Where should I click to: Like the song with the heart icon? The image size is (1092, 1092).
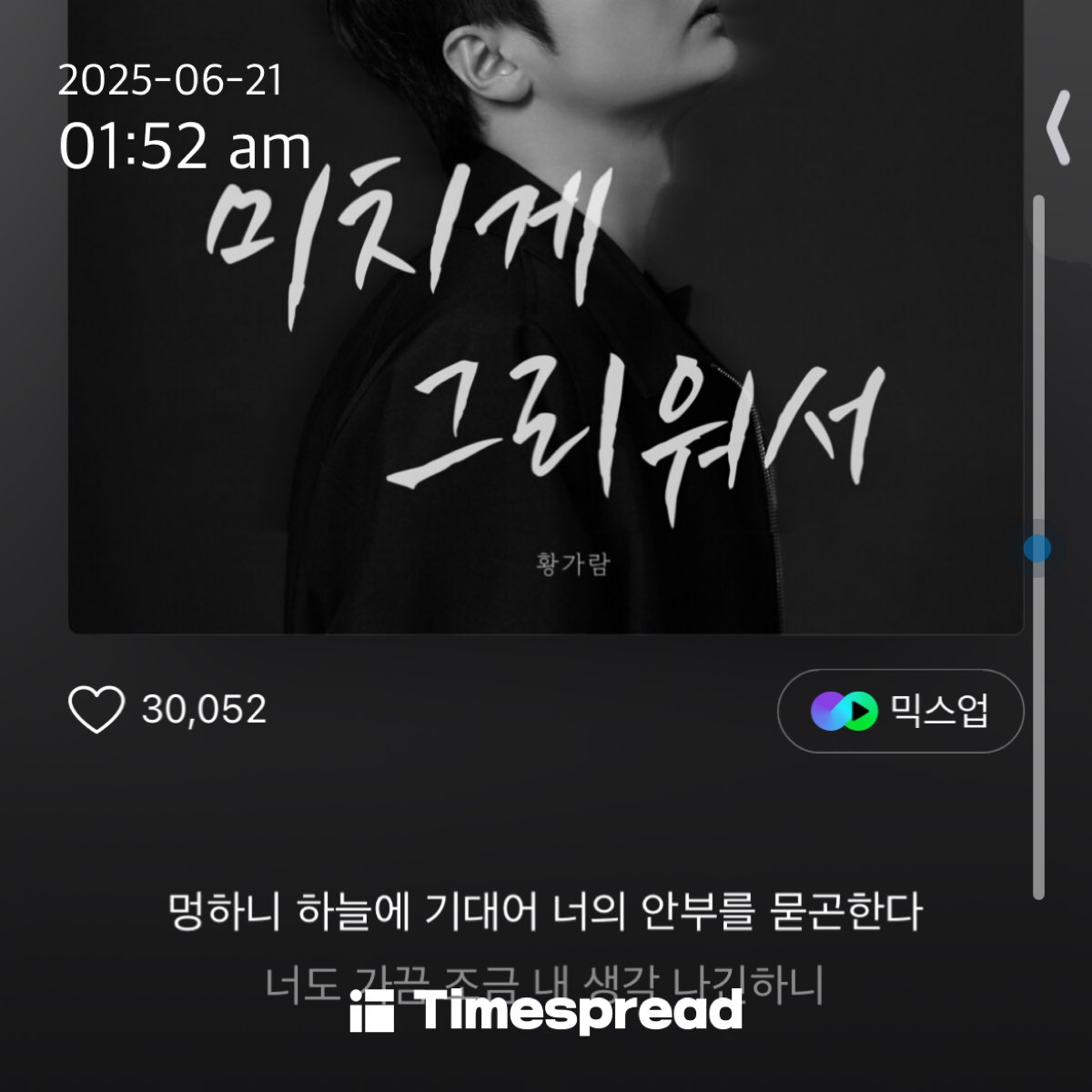pos(96,710)
